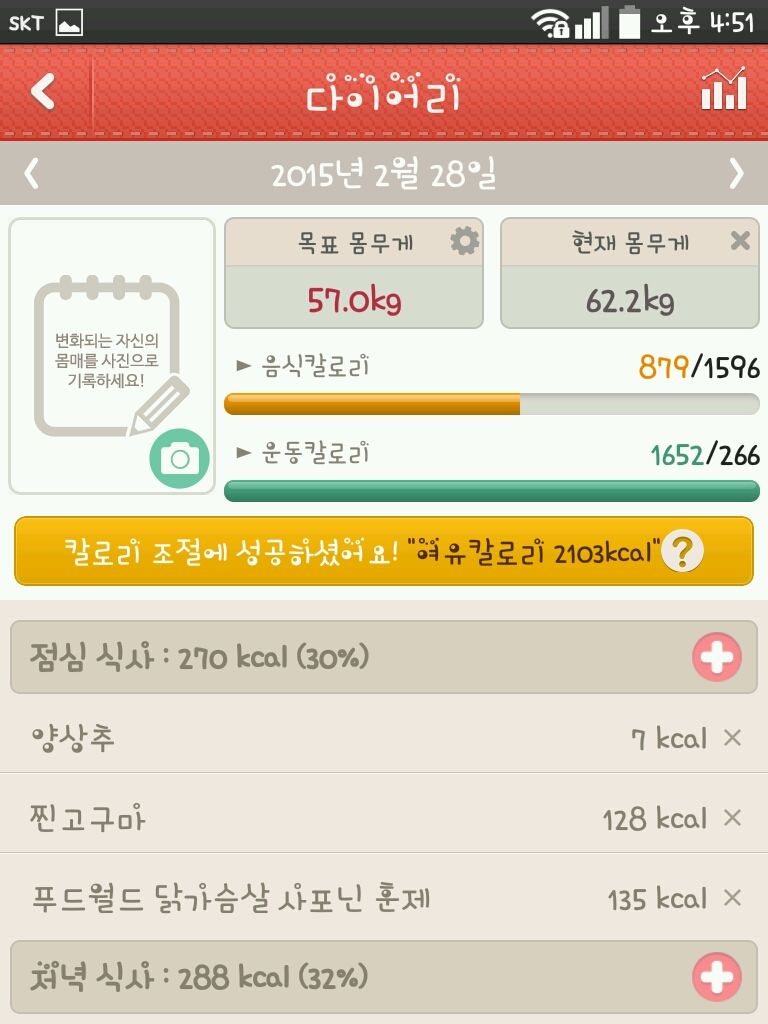Viewport: 768px width, 1024px height.
Task: Add food to 저녁 식사
Action: pos(717,977)
